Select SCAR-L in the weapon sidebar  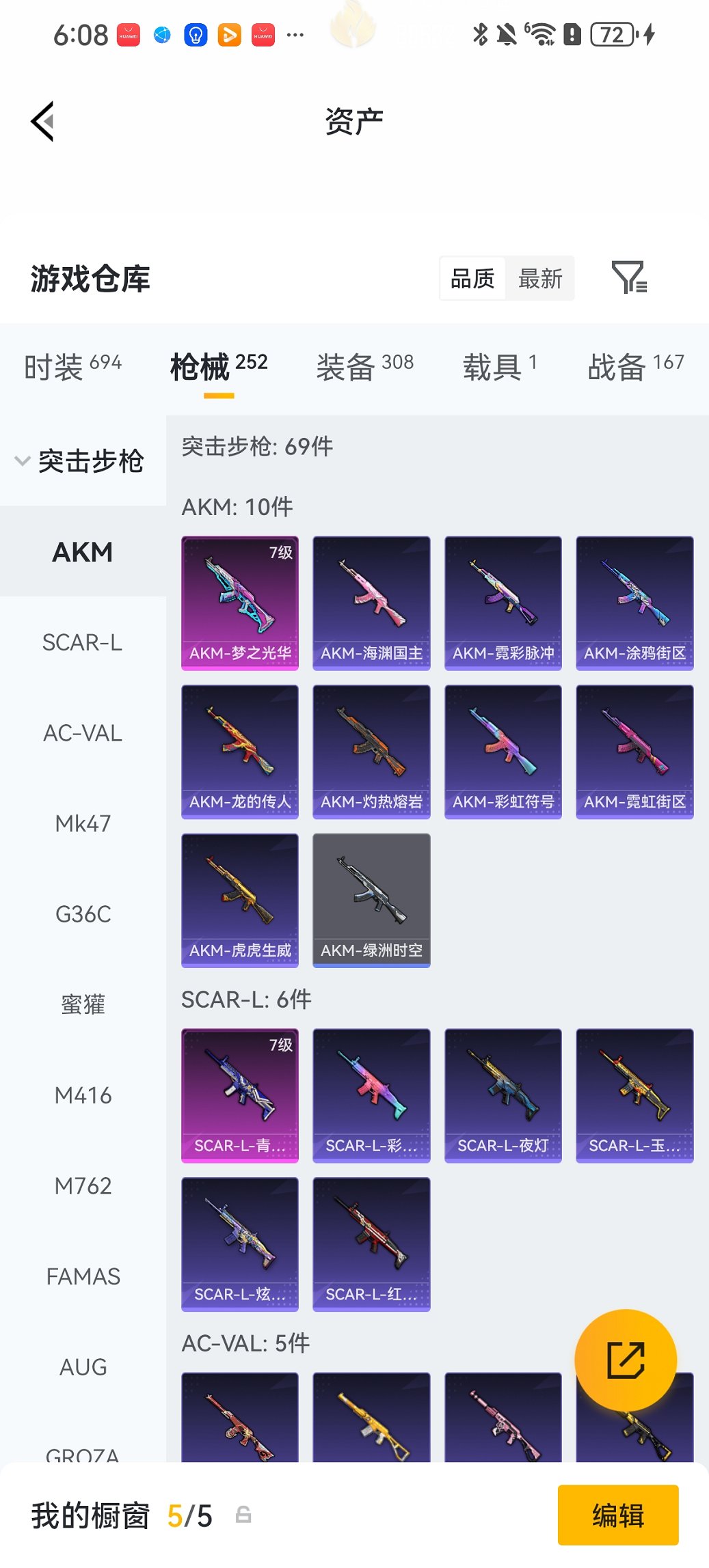pos(82,642)
